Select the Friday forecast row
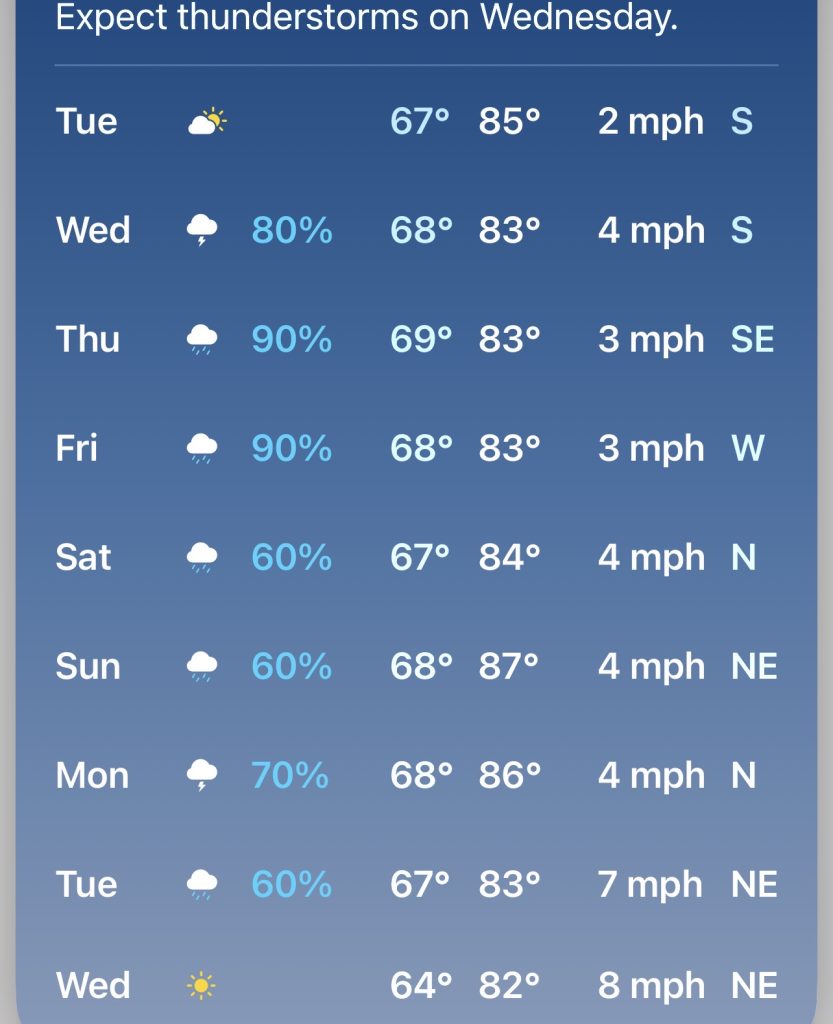 pos(416,449)
